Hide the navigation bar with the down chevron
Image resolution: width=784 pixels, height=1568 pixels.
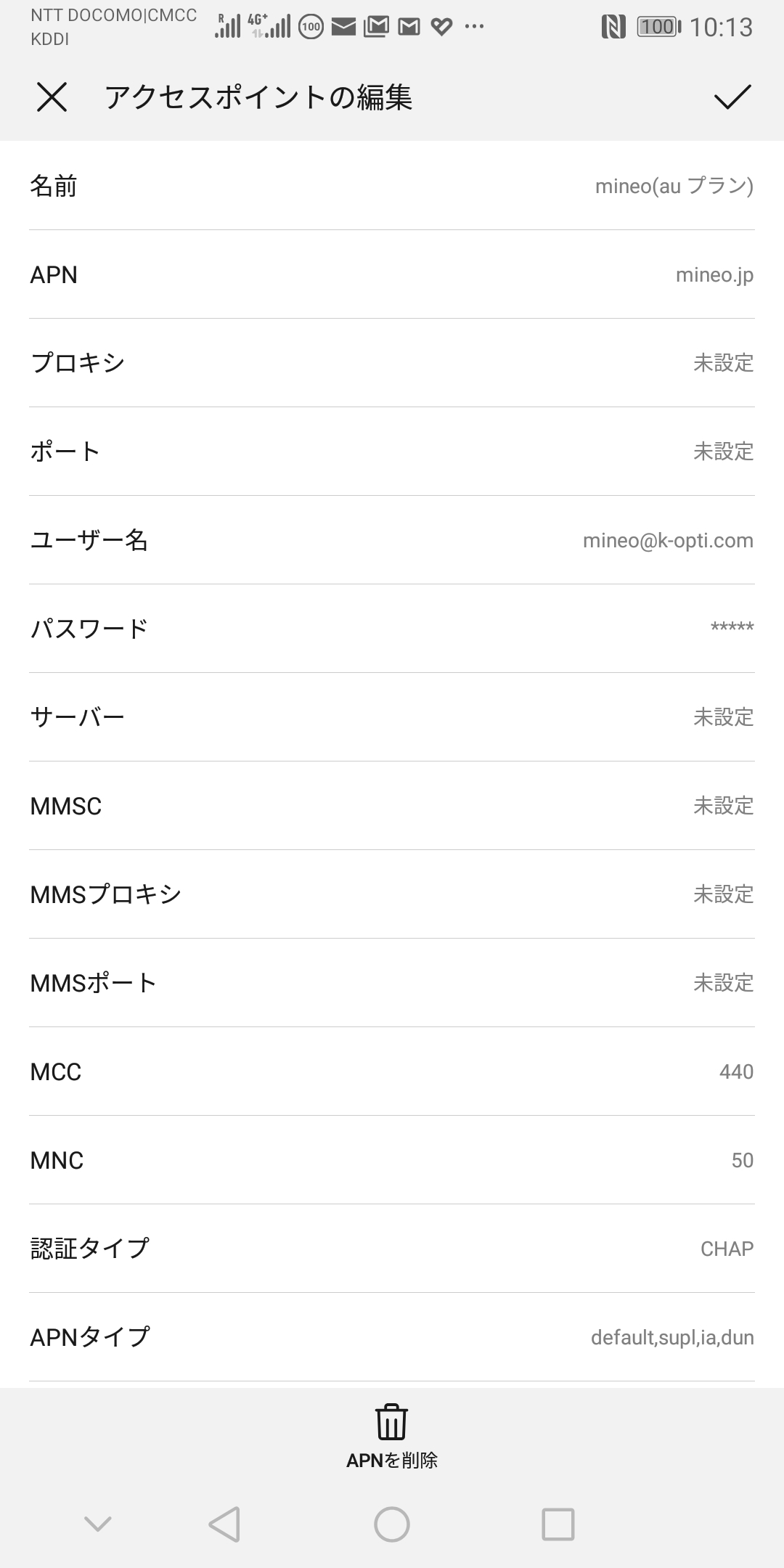97,1524
